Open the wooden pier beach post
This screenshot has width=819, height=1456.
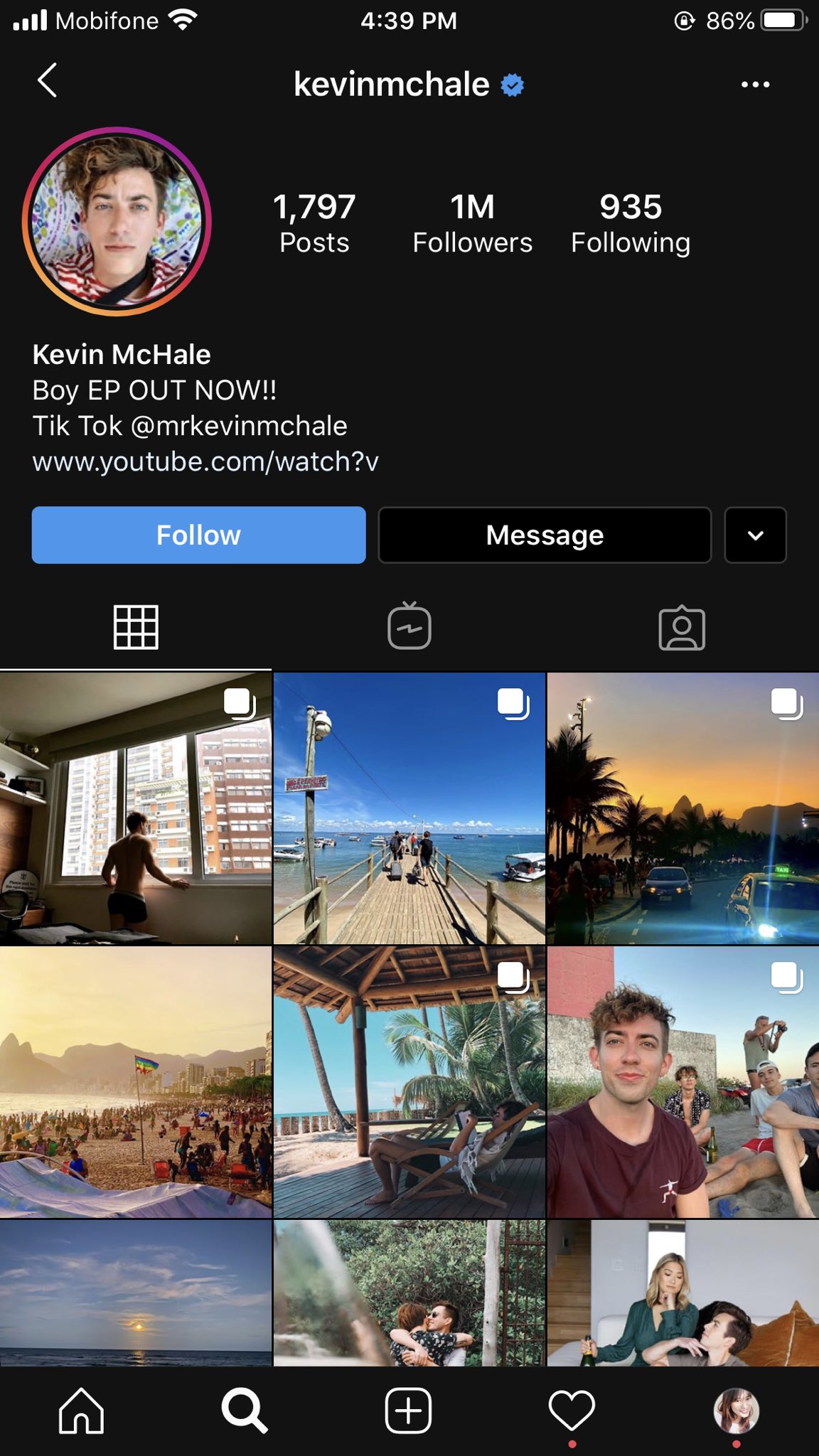point(409,808)
